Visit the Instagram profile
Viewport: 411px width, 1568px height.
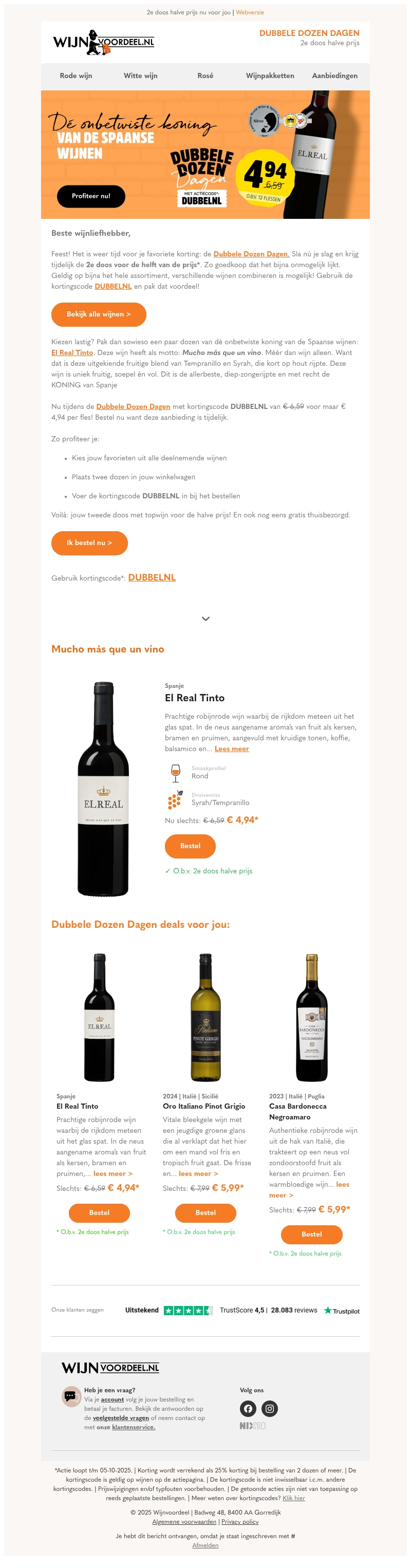(270, 1409)
